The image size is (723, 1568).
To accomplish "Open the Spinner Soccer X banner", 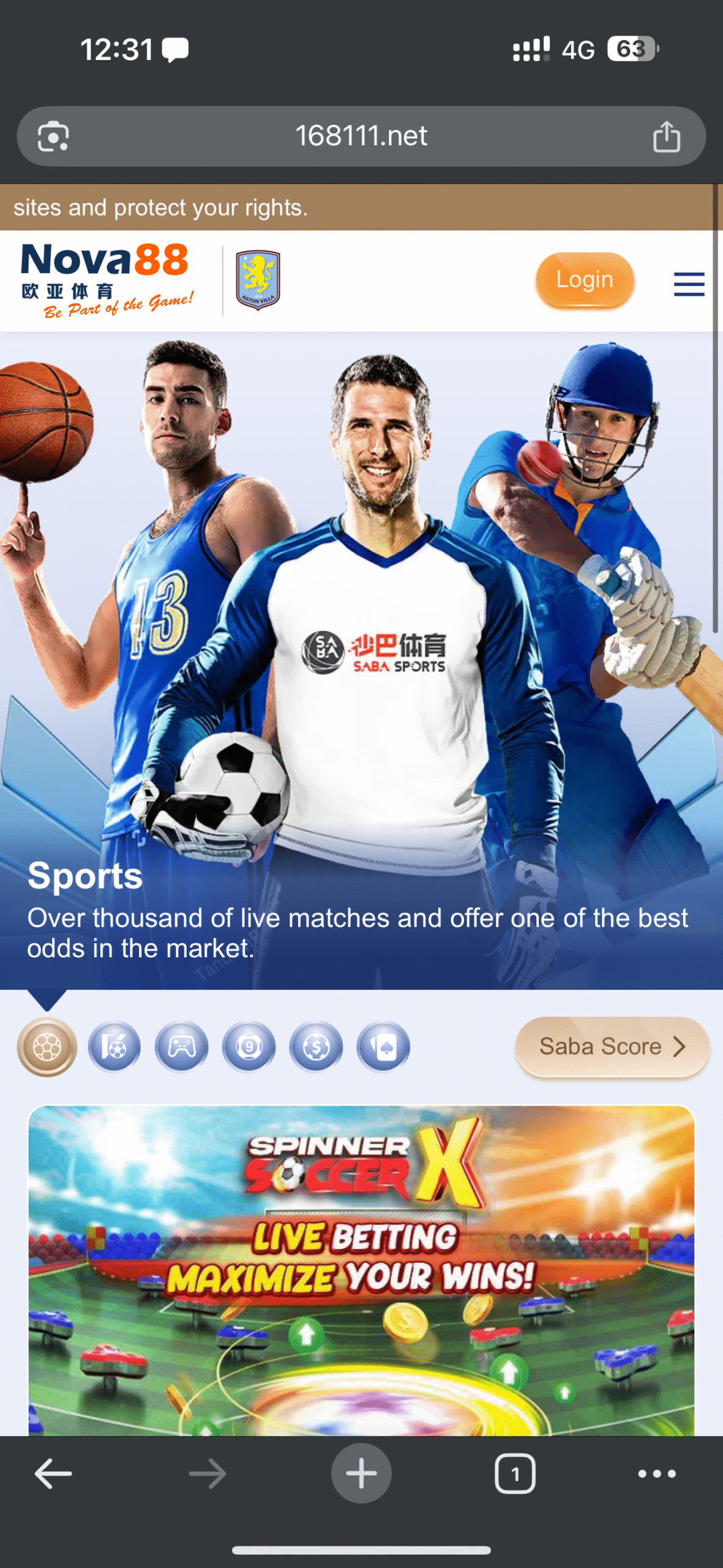I will (361, 1268).
